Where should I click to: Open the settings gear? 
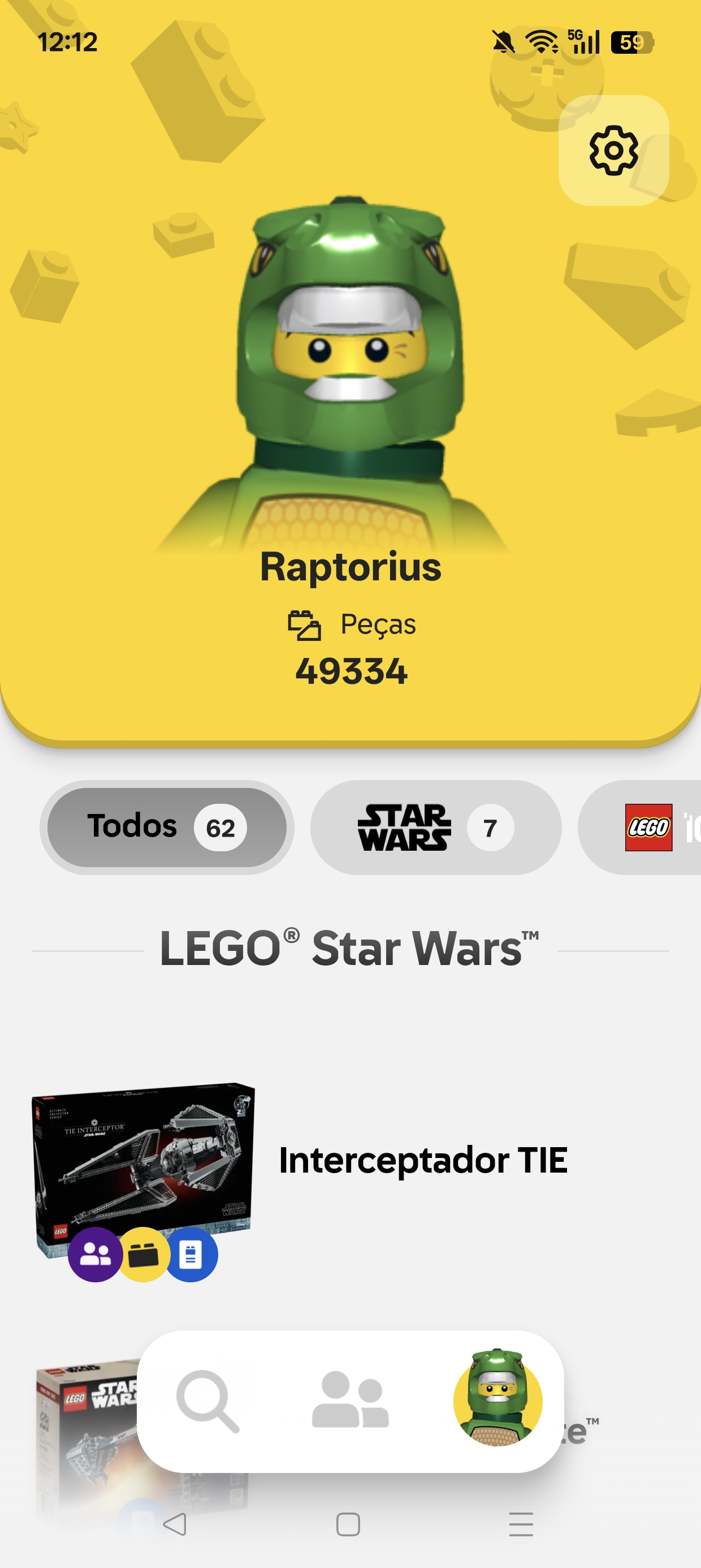[x=613, y=150]
